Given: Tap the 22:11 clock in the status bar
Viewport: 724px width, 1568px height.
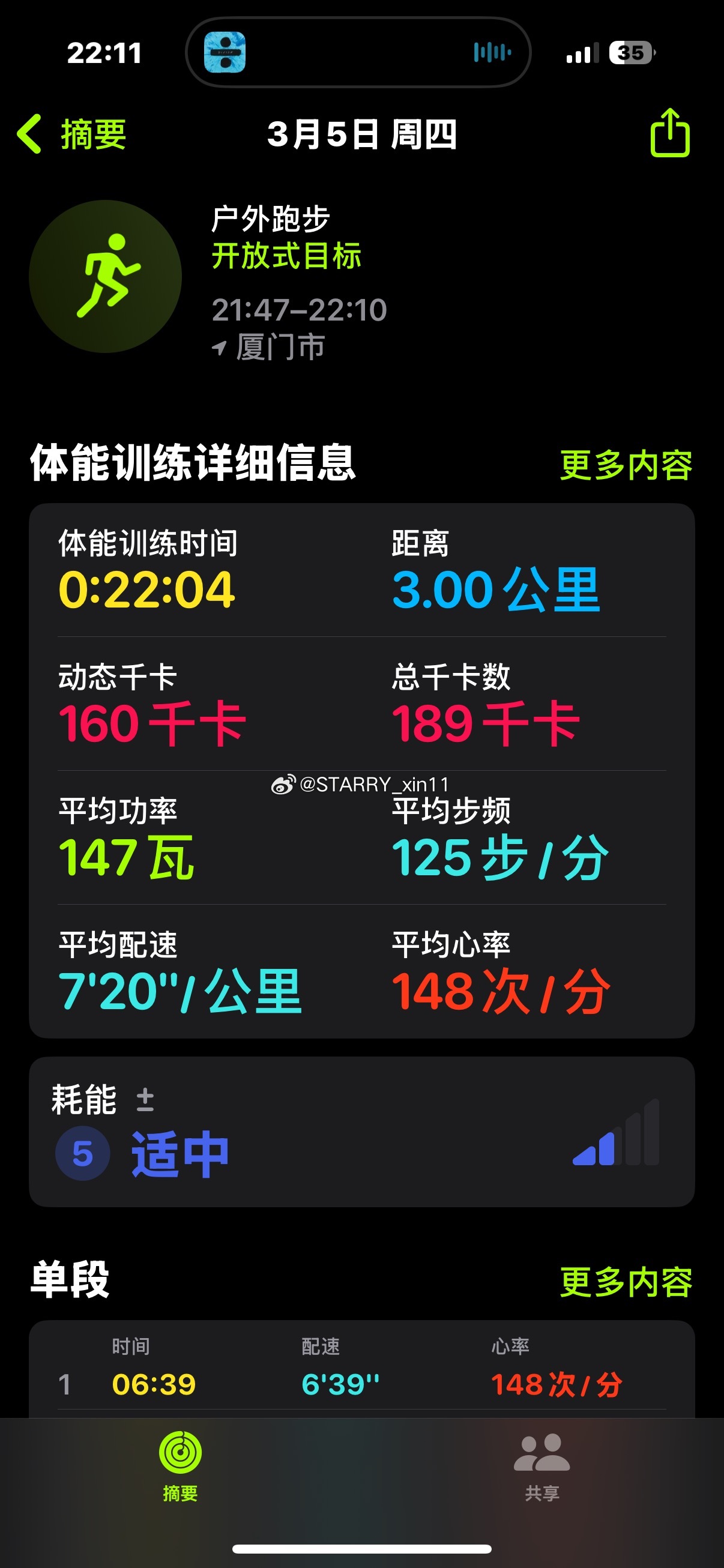Looking at the screenshot, I should (x=101, y=53).
